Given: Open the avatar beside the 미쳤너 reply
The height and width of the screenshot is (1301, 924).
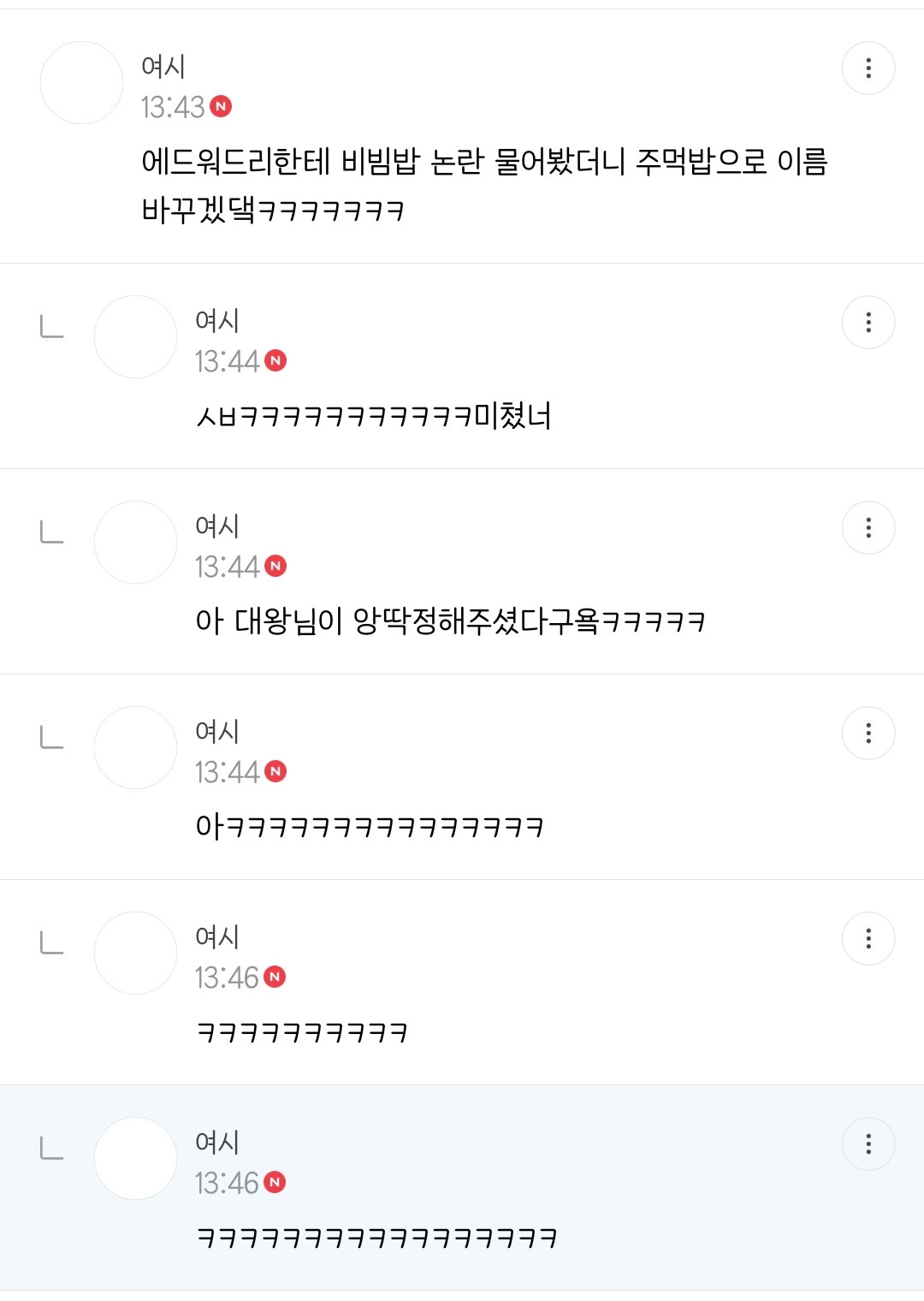Looking at the screenshot, I should click(135, 337).
